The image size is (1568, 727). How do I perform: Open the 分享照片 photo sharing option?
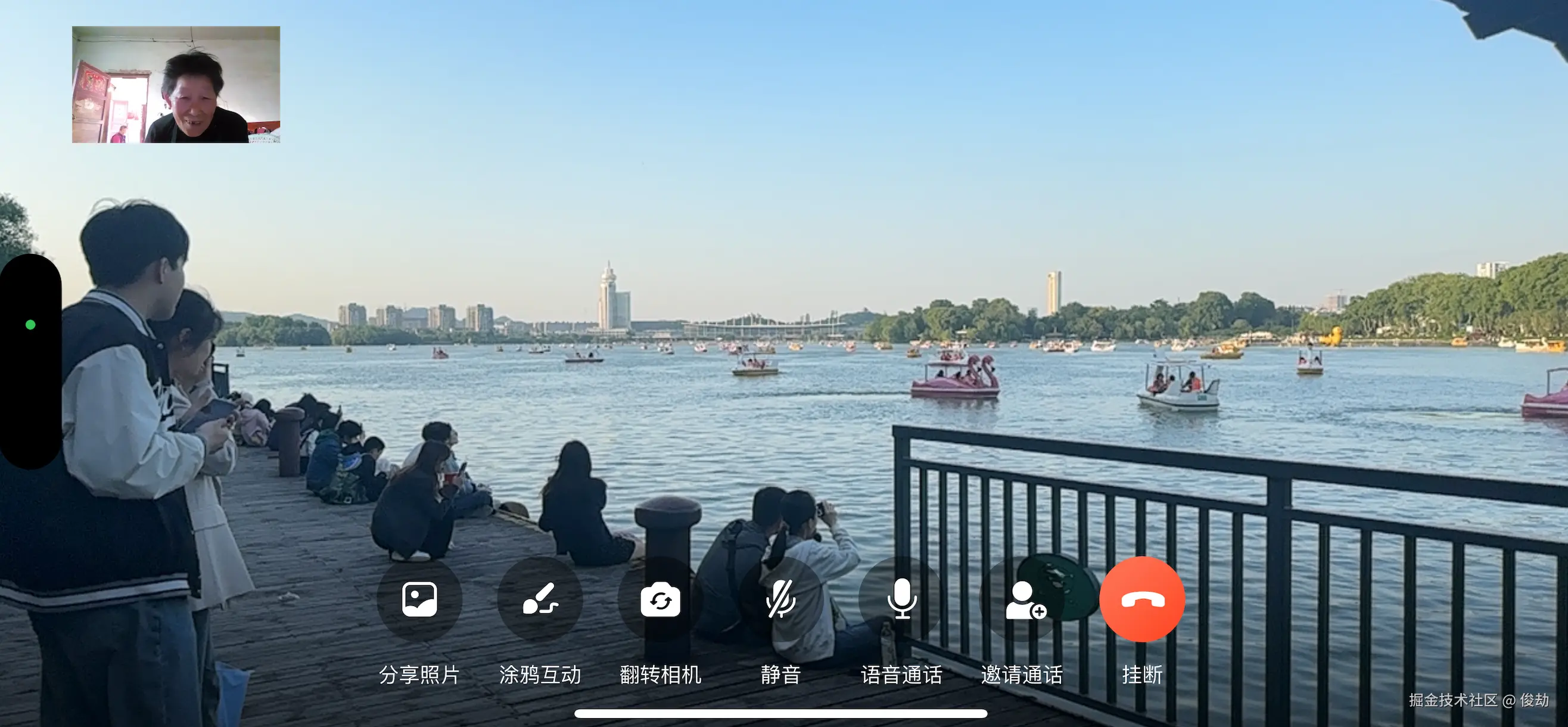(419, 599)
